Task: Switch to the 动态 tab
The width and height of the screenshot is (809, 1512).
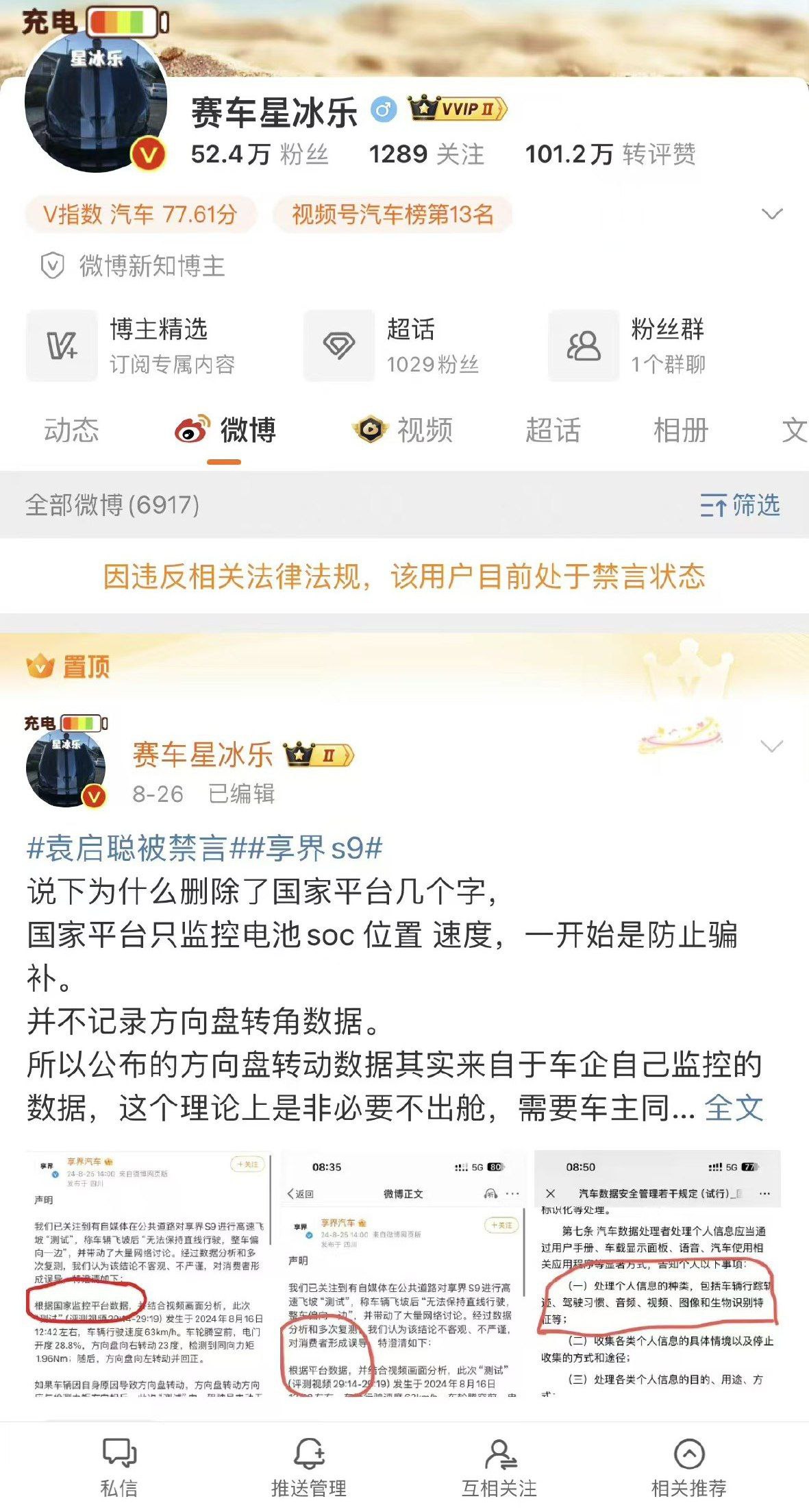Action: tap(71, 431)
